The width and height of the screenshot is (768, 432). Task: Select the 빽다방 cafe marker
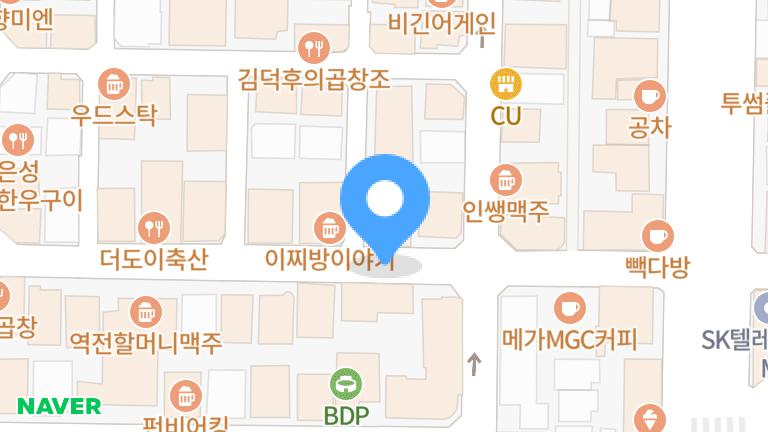[657, 236]
